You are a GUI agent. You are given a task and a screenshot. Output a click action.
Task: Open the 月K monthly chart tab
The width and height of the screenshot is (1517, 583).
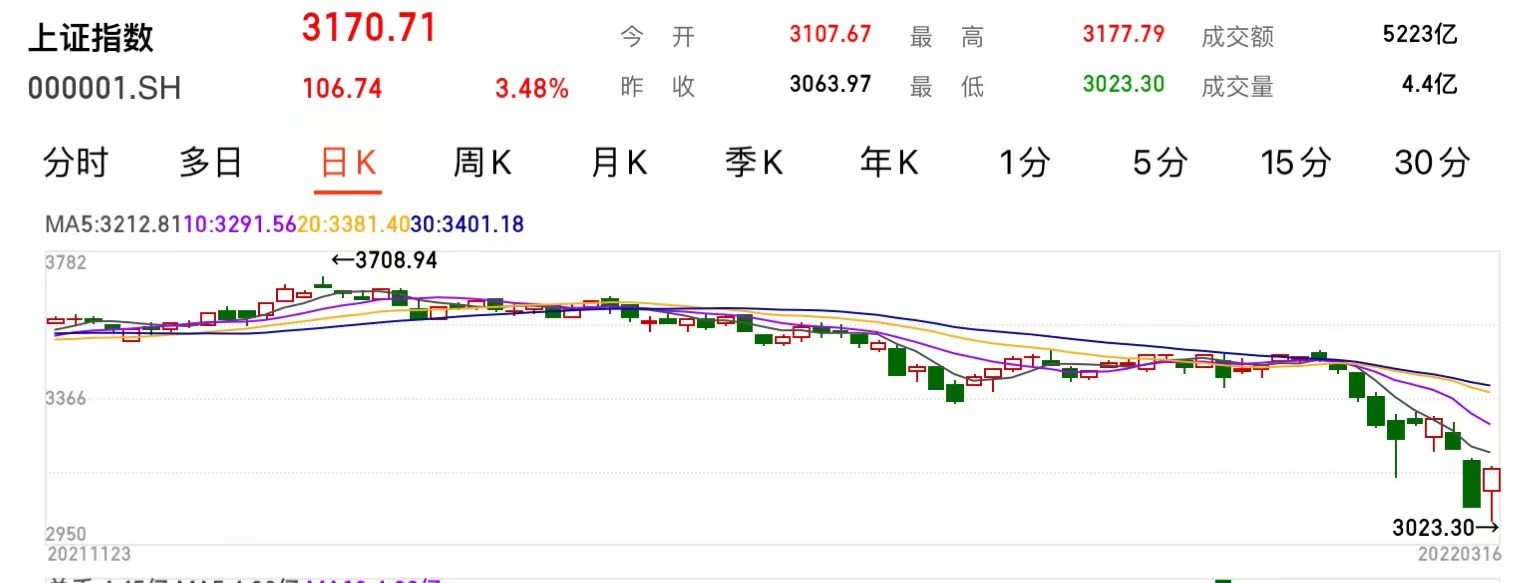[x=619, y=162]
